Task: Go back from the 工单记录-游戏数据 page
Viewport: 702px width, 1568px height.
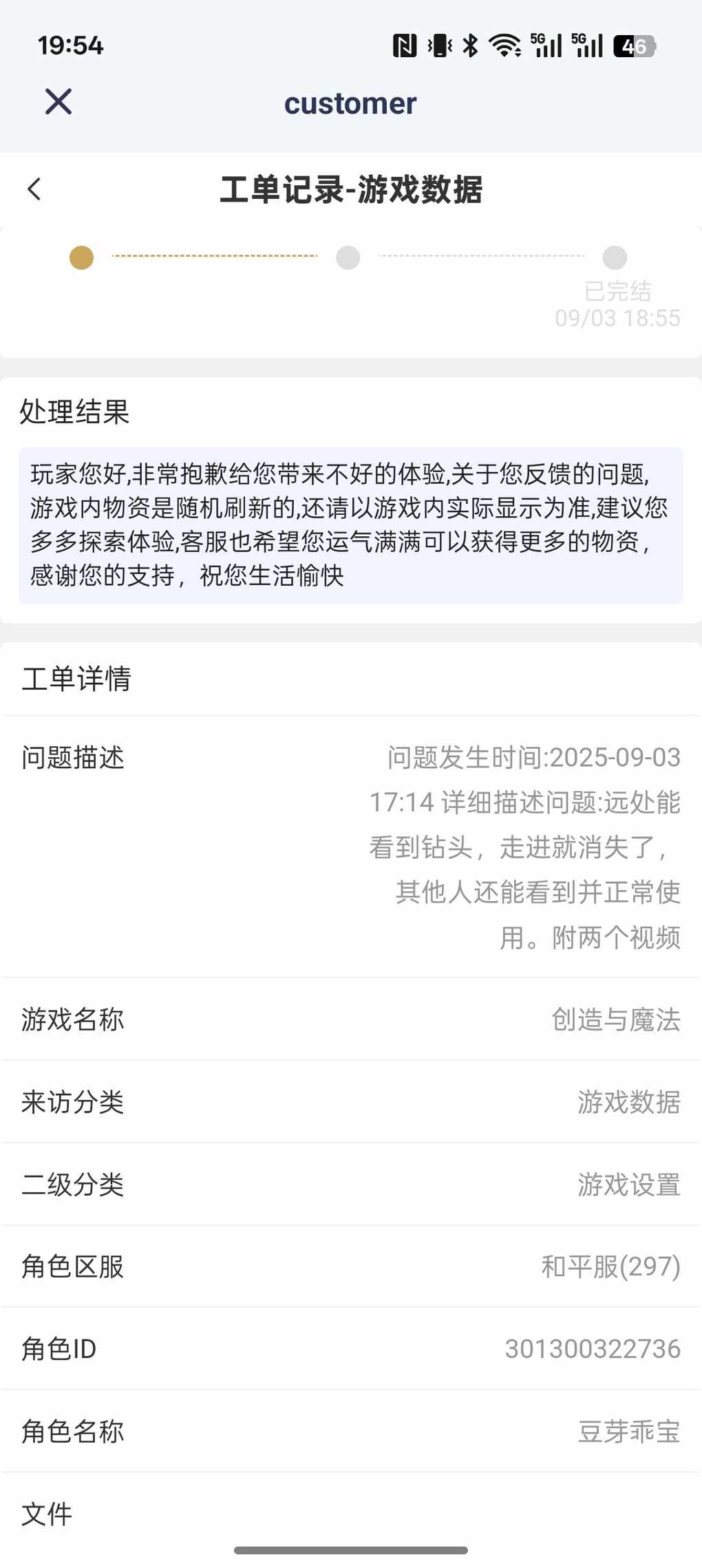Action: pos(34,189)
